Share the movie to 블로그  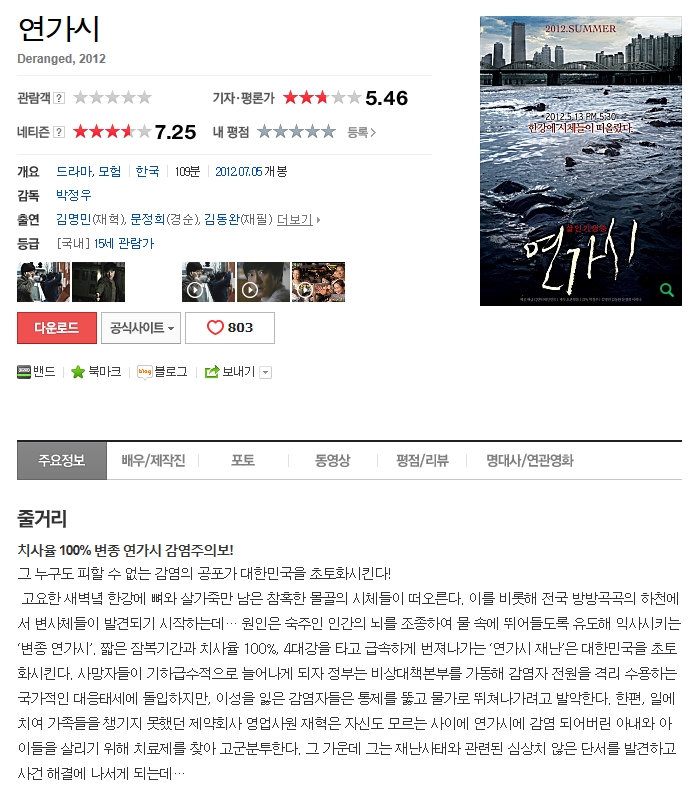162,372
